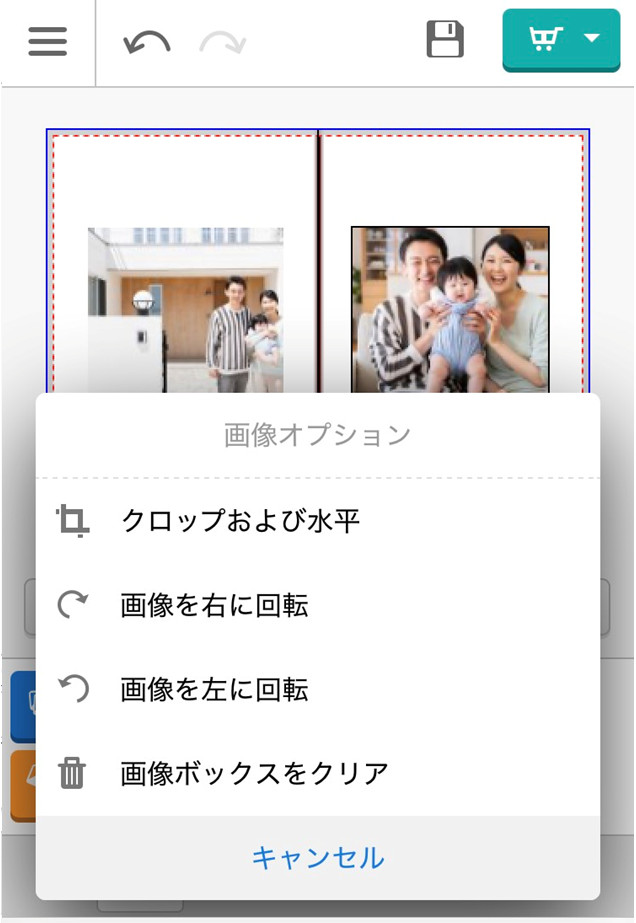The image size is (636, 923).
Task: Select 画像ボックスをクリア
Action: click(254, 773)
